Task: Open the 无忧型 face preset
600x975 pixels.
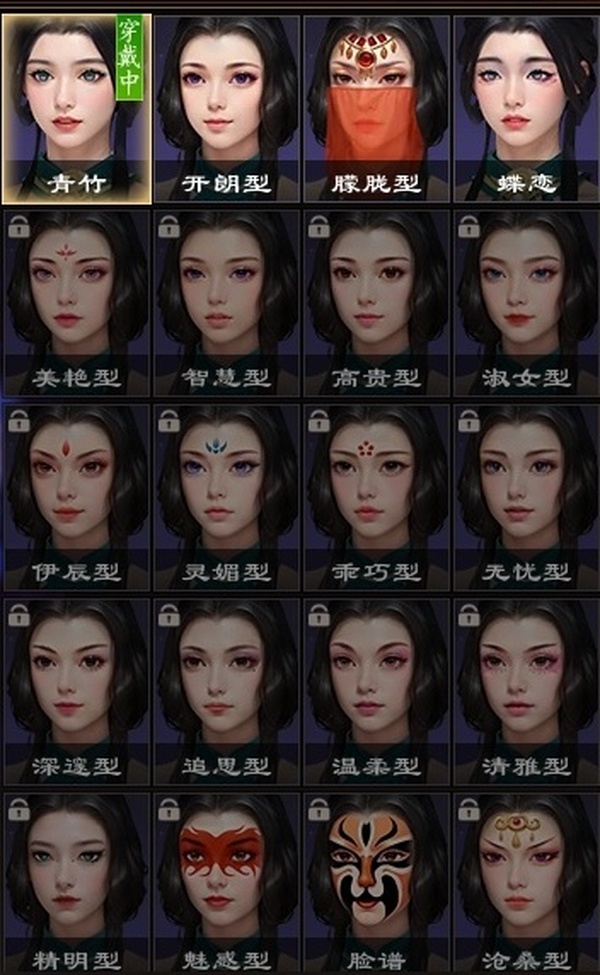Action: click(527, 497)
